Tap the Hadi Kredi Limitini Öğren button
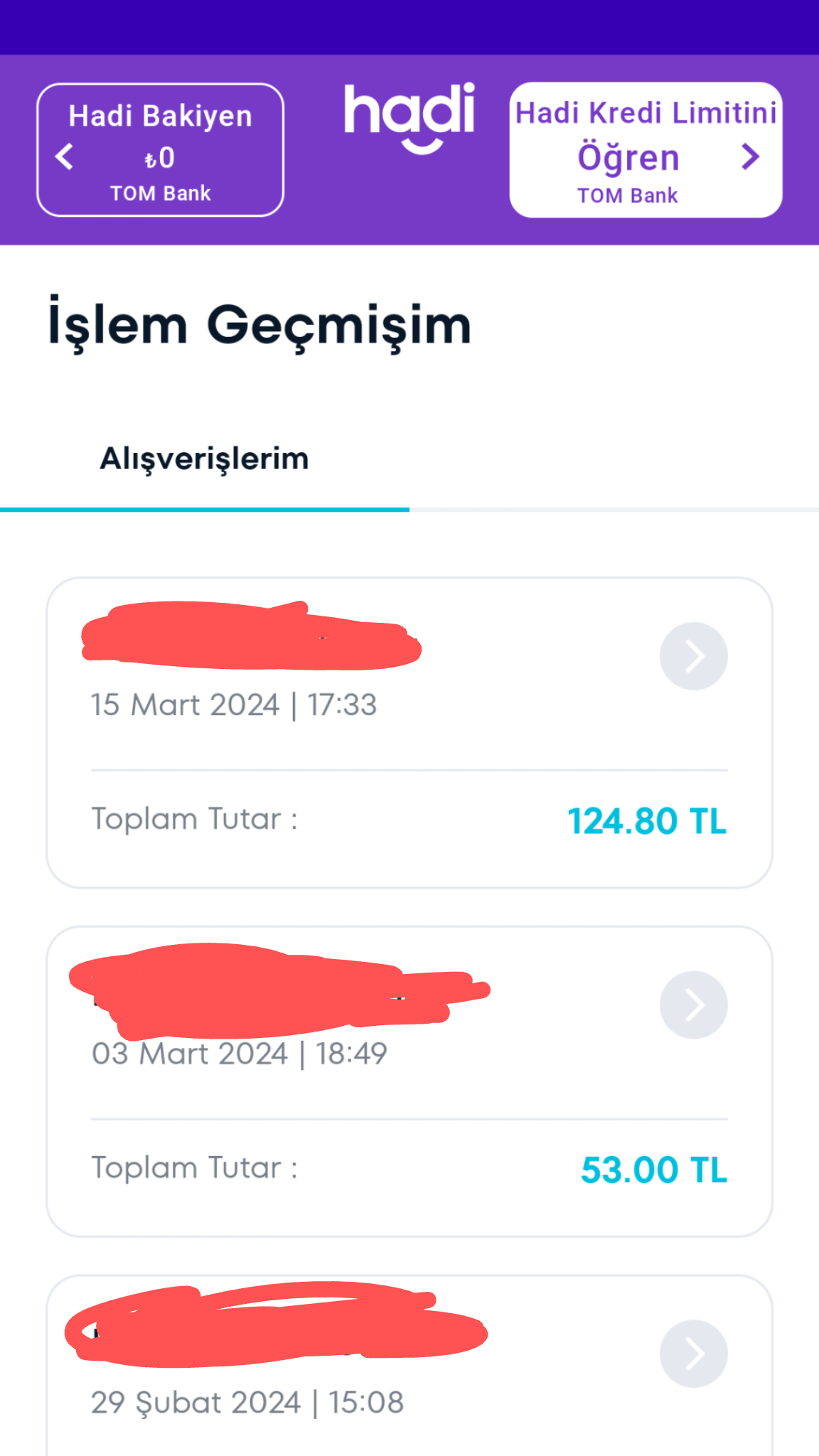This screenshot has height=1456, width=819. coord(646,150)
